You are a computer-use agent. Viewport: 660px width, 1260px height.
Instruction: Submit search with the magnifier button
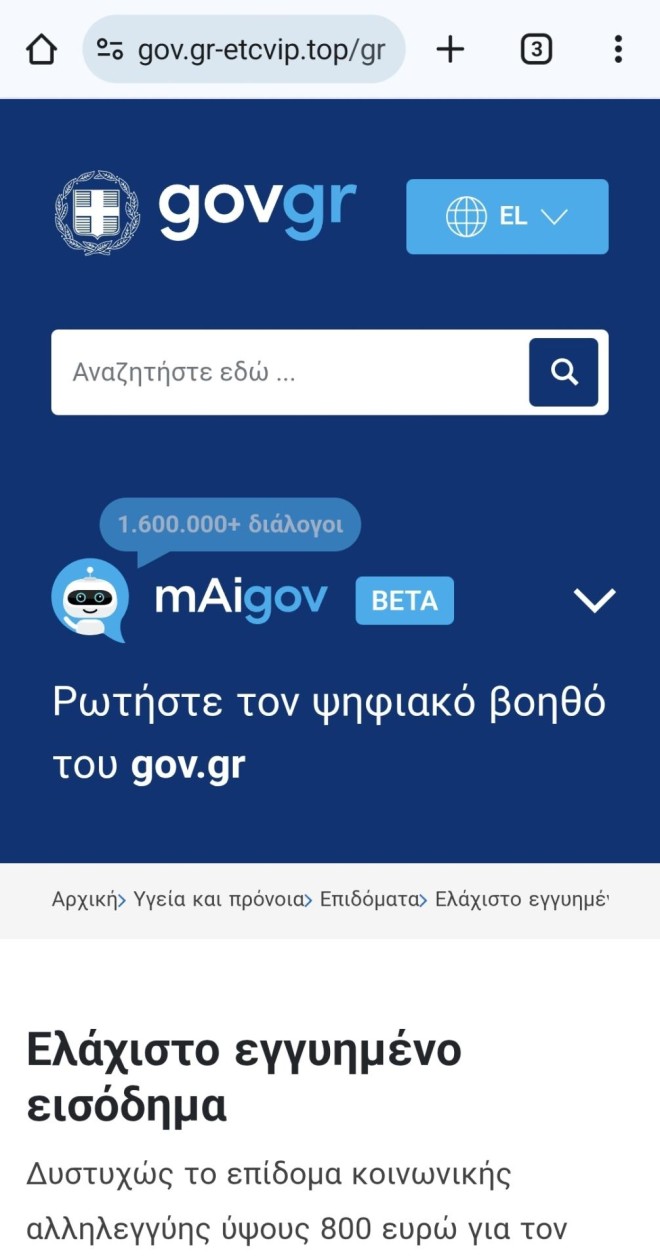(564, 373)
